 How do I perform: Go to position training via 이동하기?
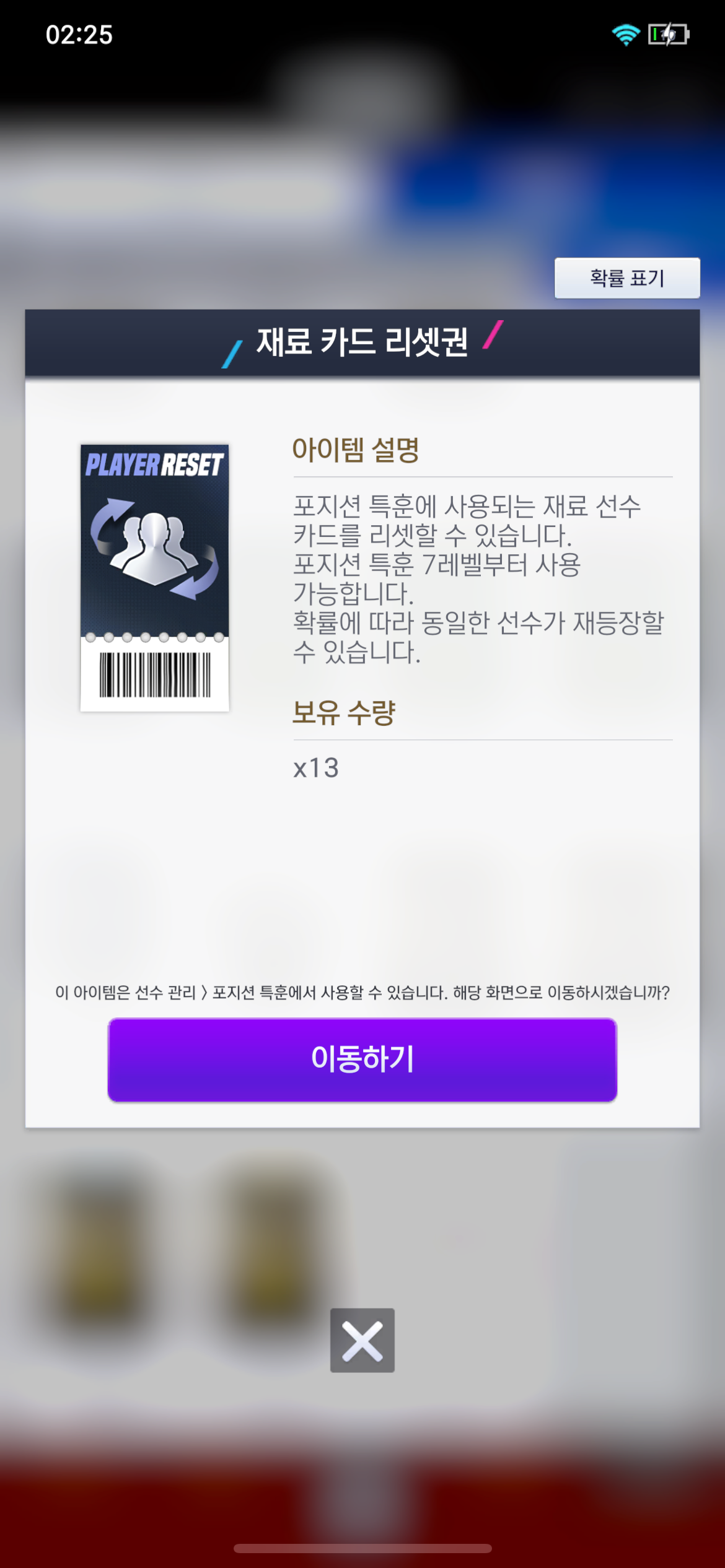(362, 1060)
